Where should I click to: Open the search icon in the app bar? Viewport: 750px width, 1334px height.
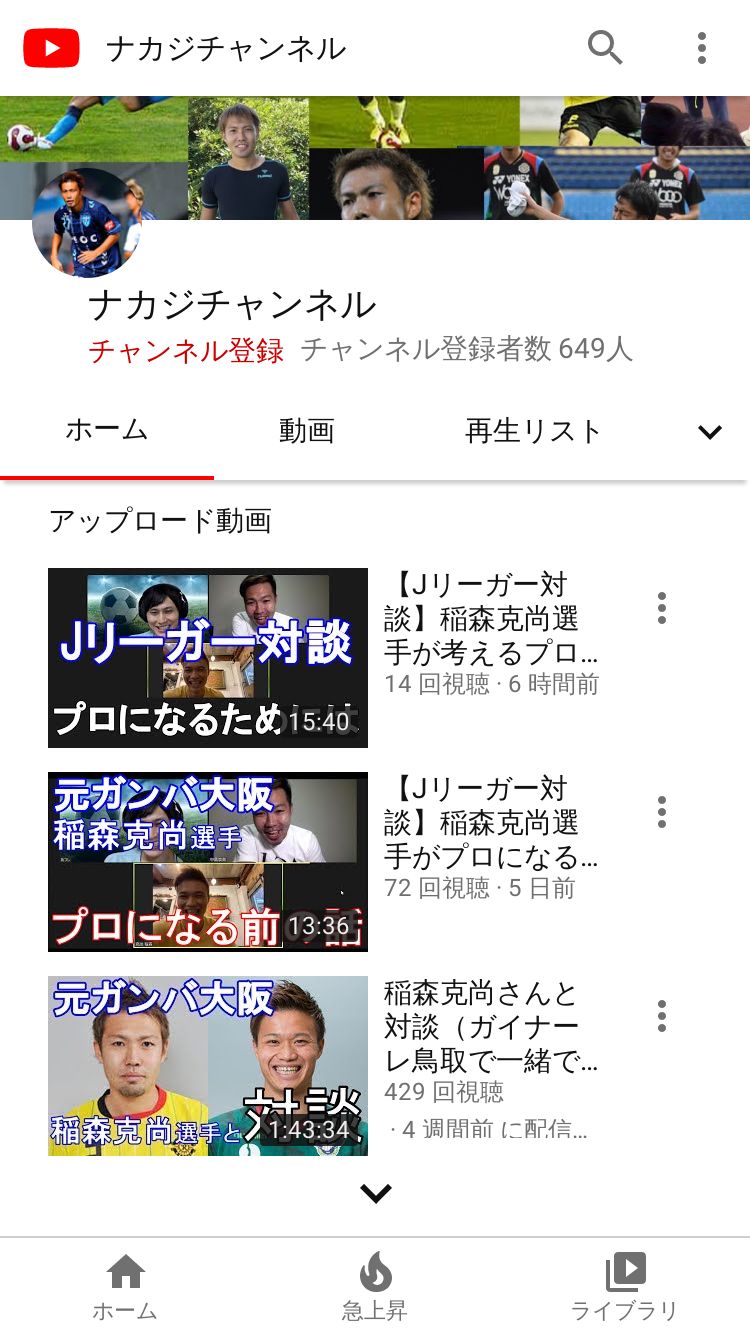pos(605,47)
